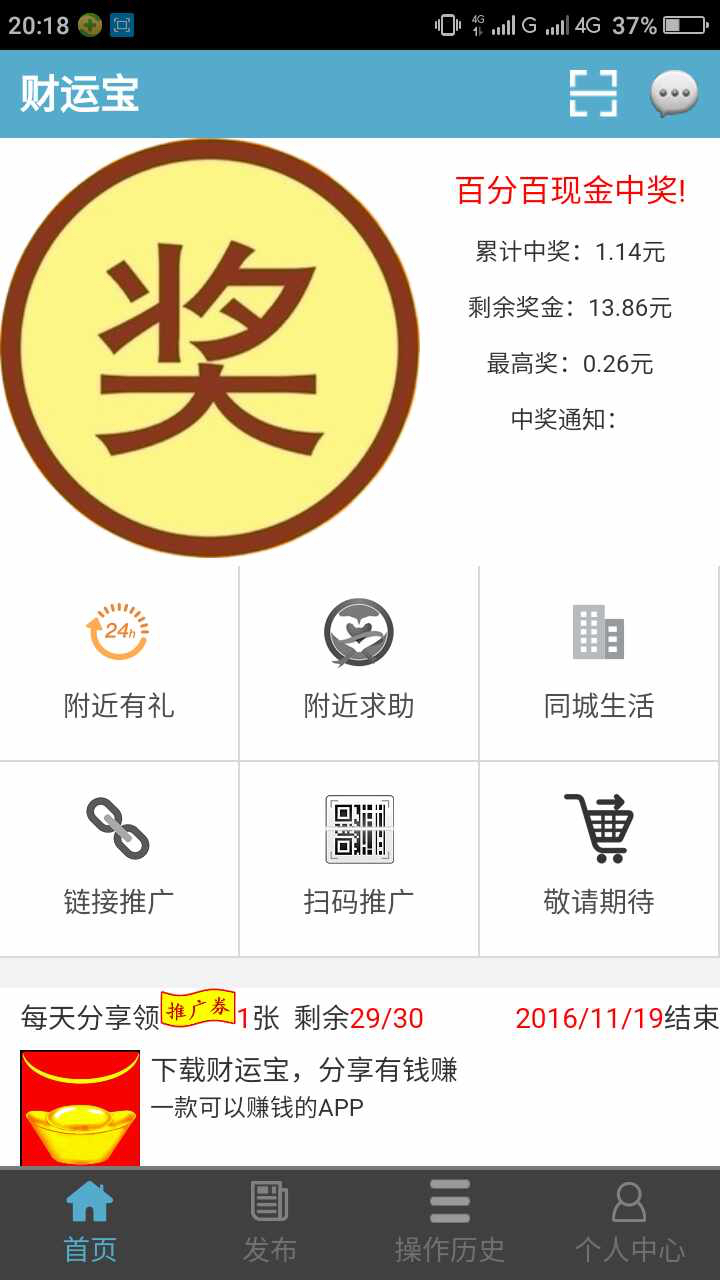The image size is (720, 1280).
Task: Open 扫码推广 scan code promotion
Action: click(x=359, y=858)
